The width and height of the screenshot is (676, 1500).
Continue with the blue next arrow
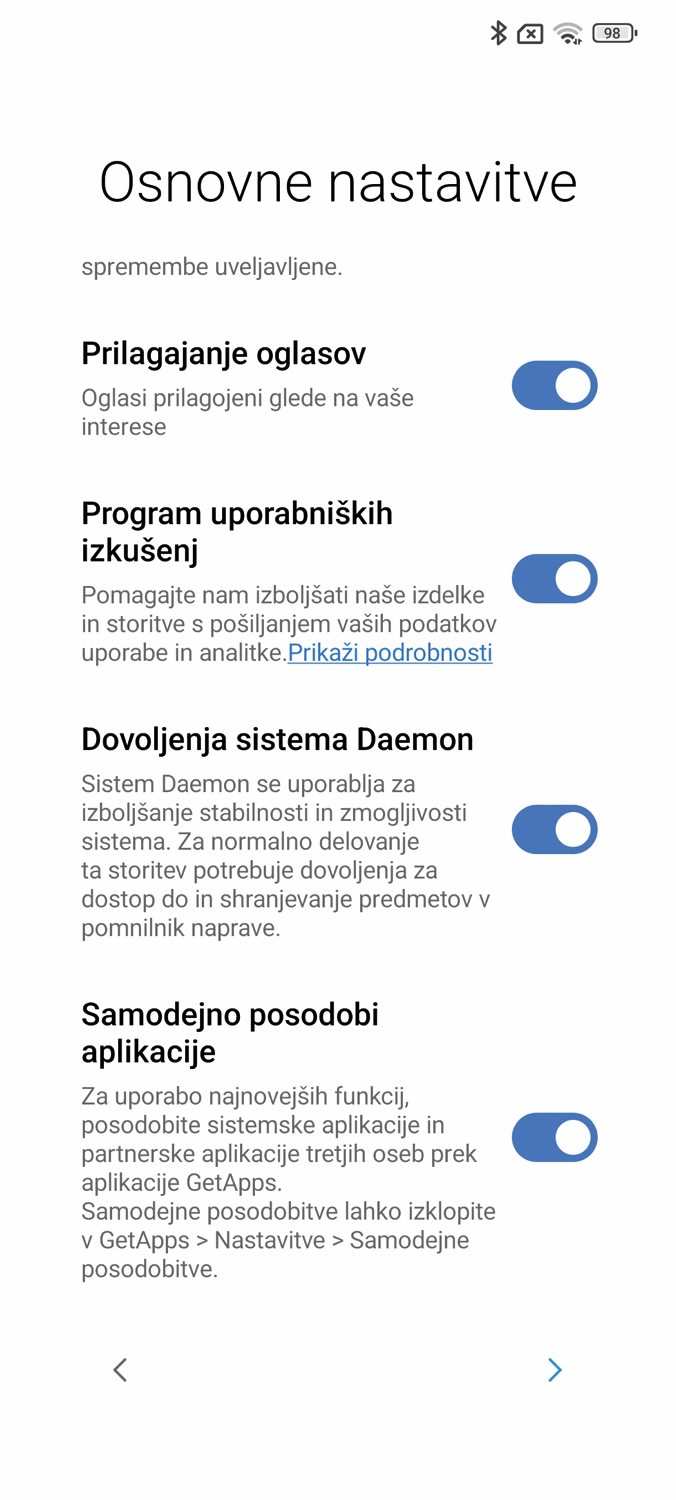[x=555, y=1370]
